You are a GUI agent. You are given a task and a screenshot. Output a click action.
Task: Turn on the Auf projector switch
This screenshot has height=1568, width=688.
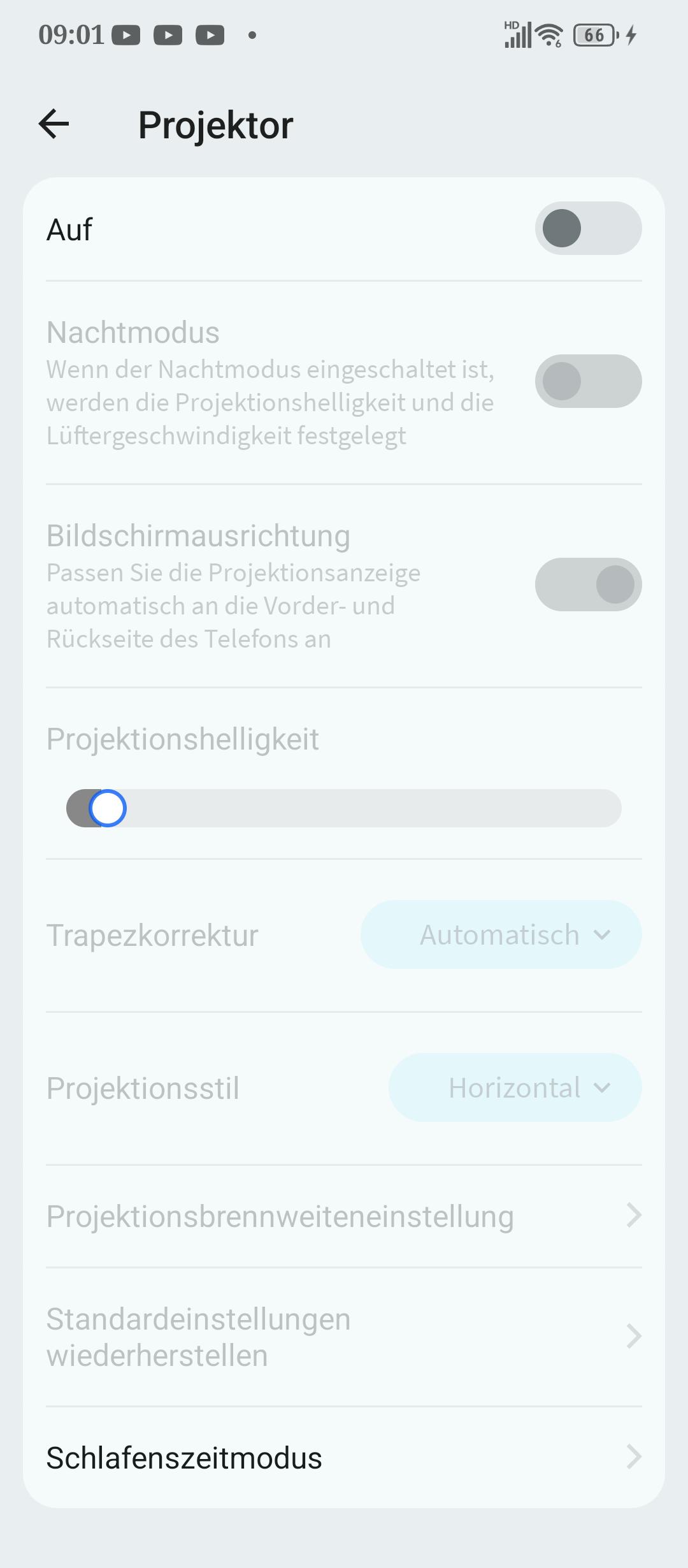pyautogui.click(x=587, y=228)
